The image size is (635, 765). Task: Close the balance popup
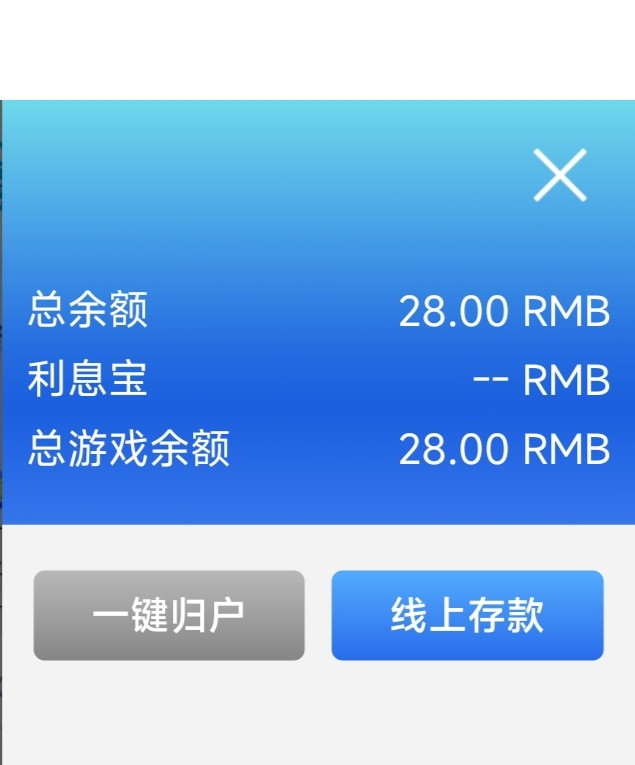[559, 176]
